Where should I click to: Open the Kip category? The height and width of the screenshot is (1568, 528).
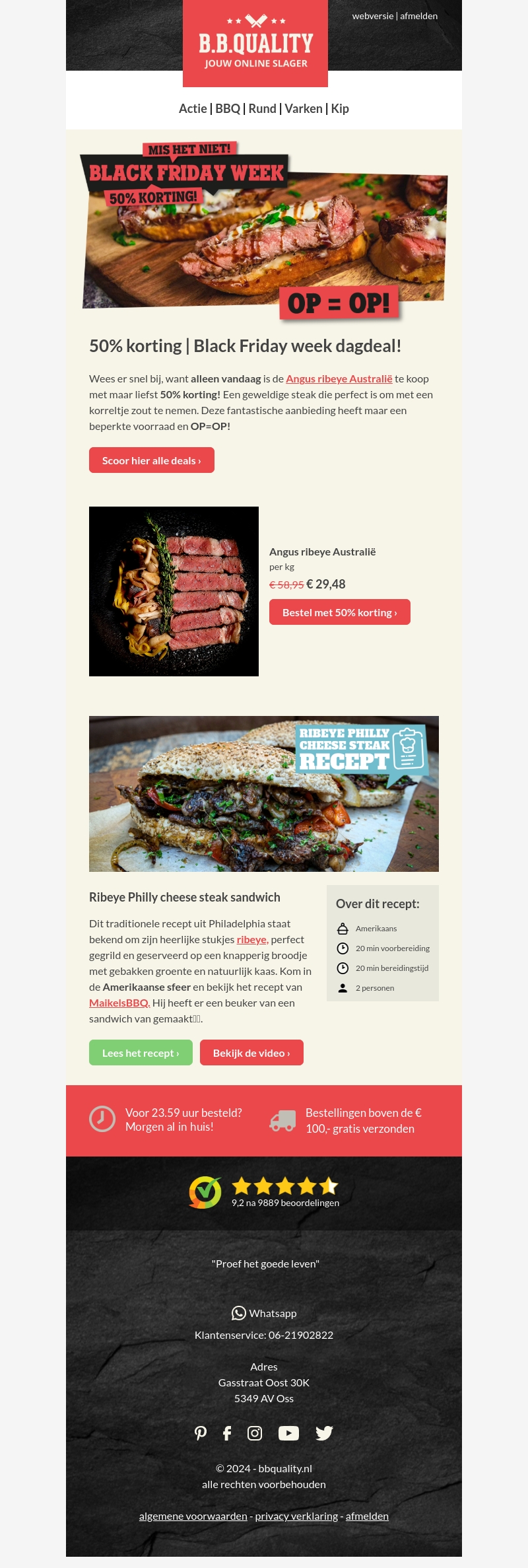tap(340, 109)
